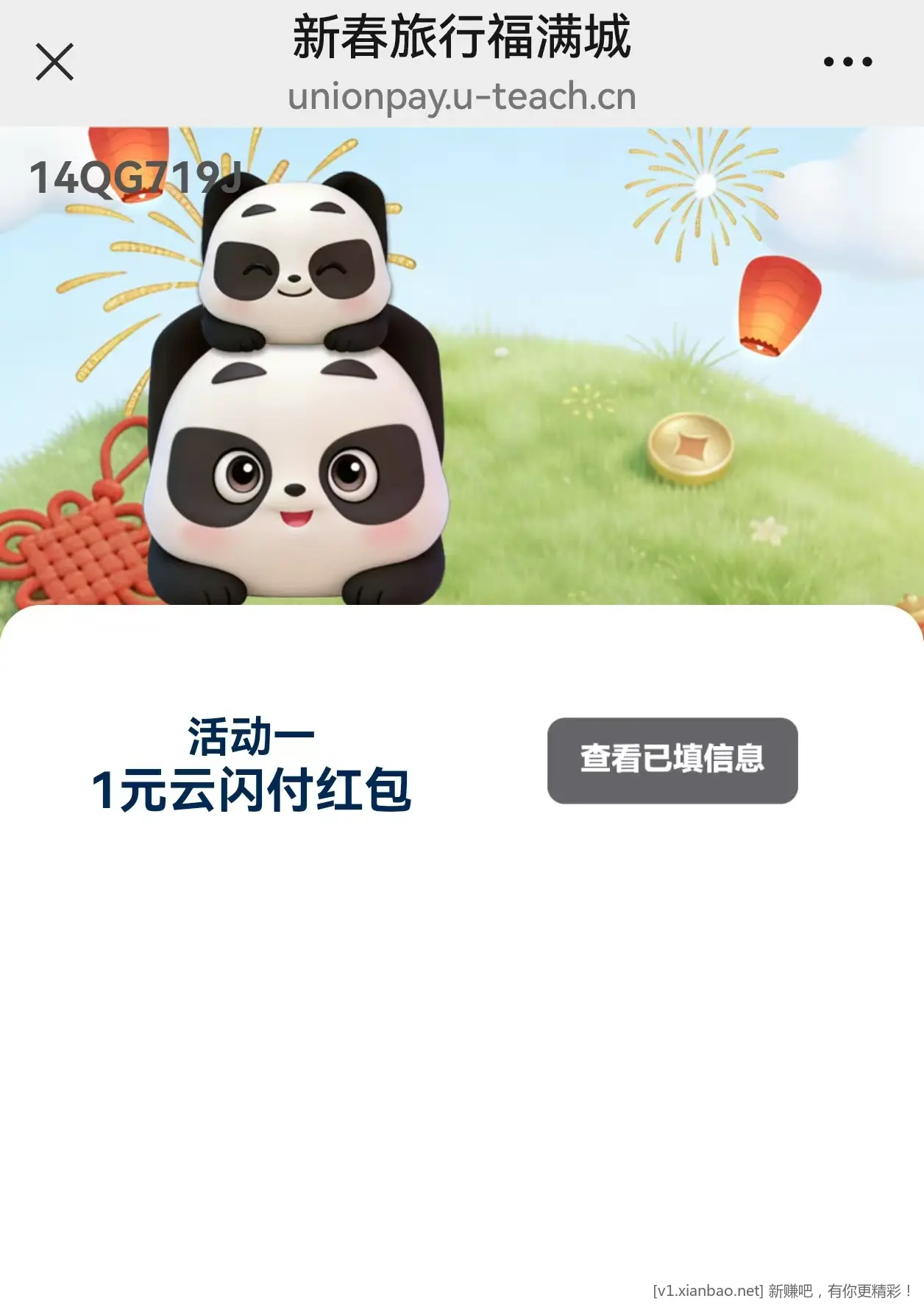
Task: Tap the white rounded content card
Action: tap(462, 1030)
